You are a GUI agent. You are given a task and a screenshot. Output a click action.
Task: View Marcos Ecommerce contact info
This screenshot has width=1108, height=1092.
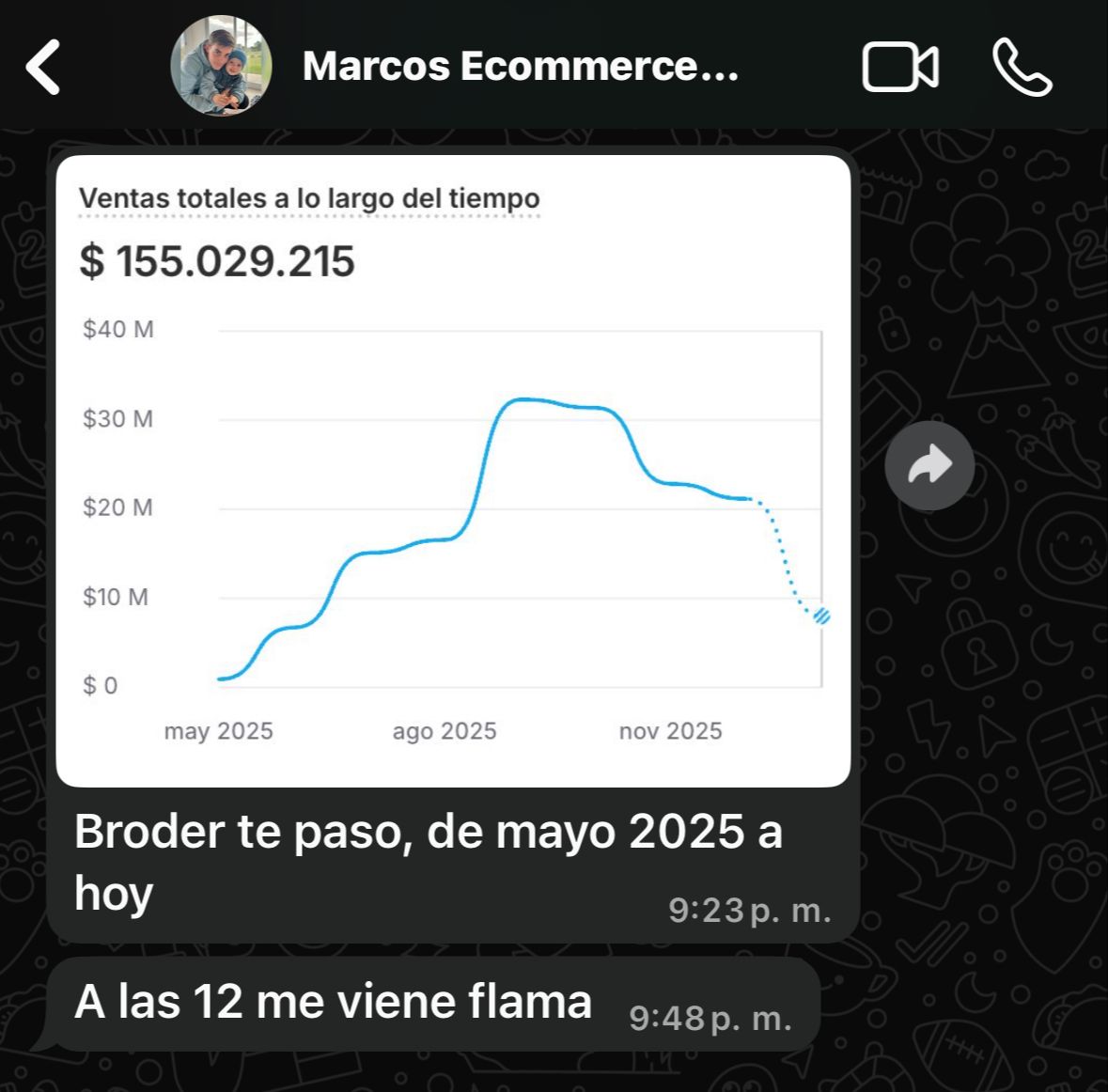(x=520, y=67)
